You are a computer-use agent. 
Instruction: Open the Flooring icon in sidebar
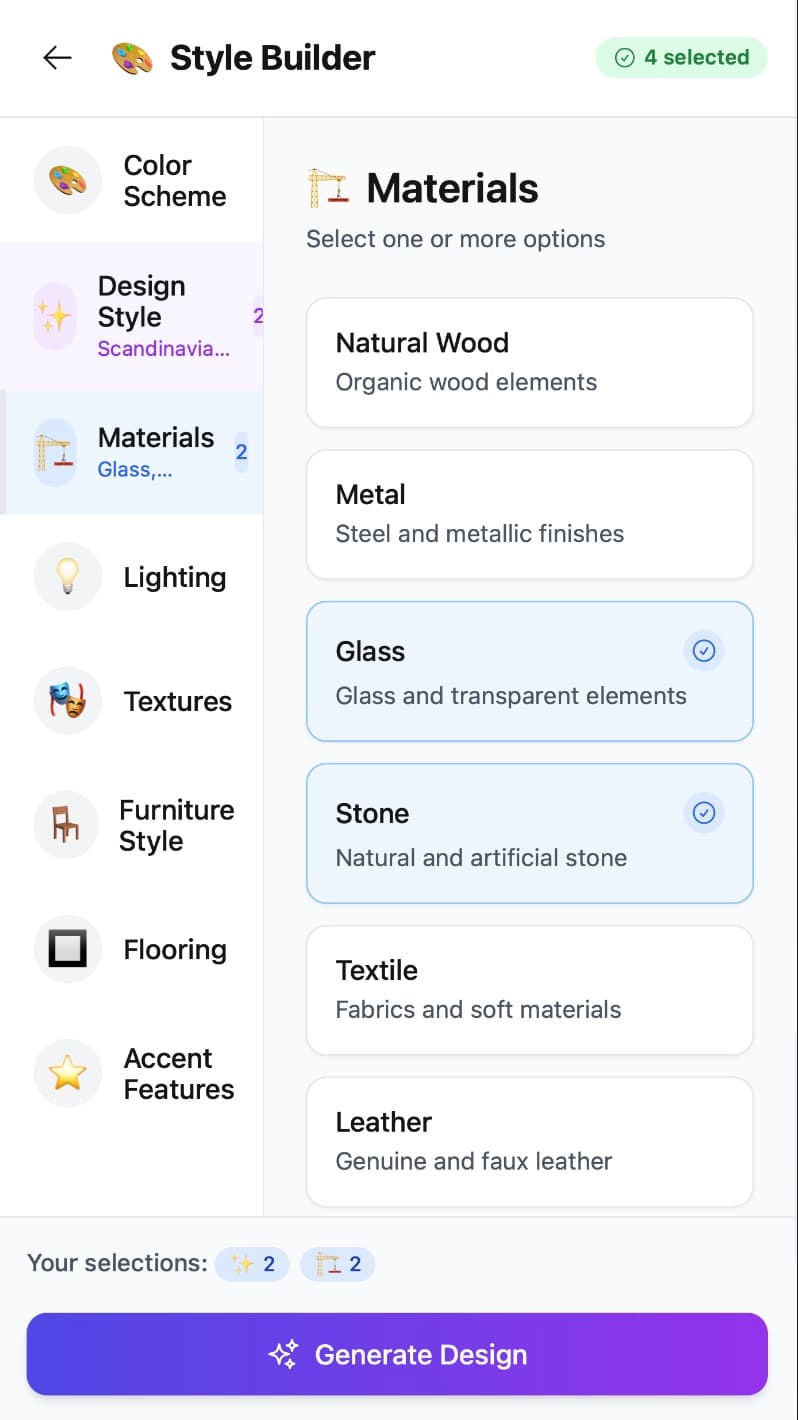[67, 949]
